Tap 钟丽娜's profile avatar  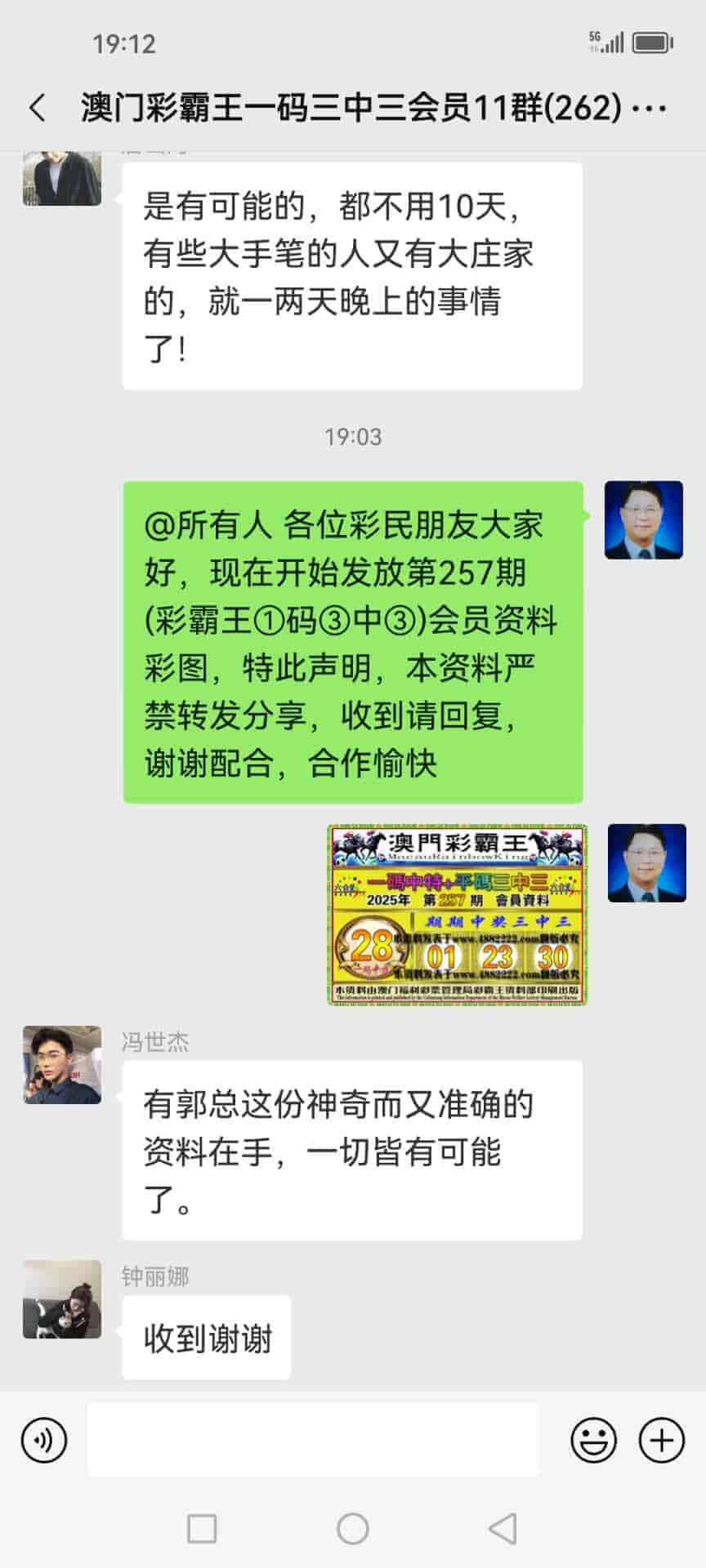(62, 1298)
